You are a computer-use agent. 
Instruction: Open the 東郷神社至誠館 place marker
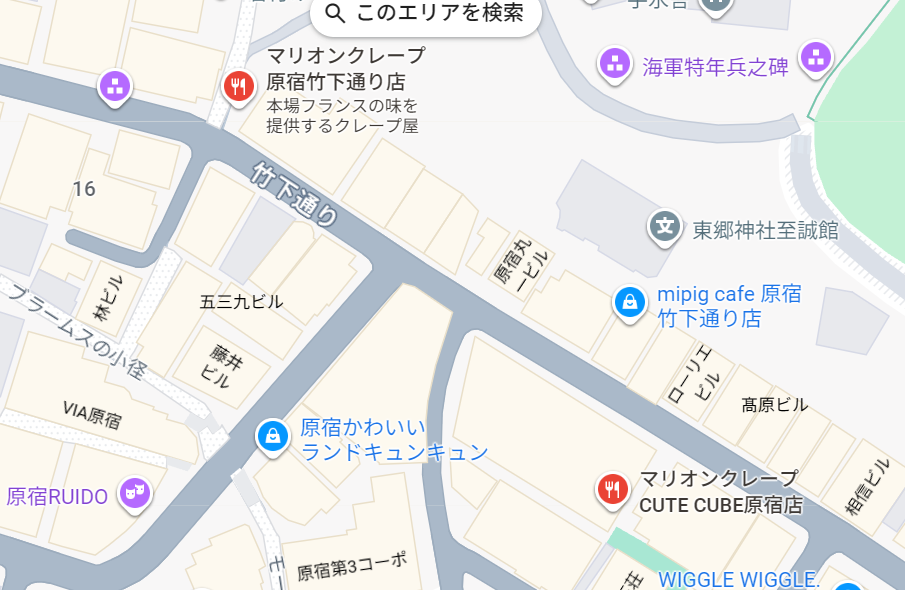664,226
